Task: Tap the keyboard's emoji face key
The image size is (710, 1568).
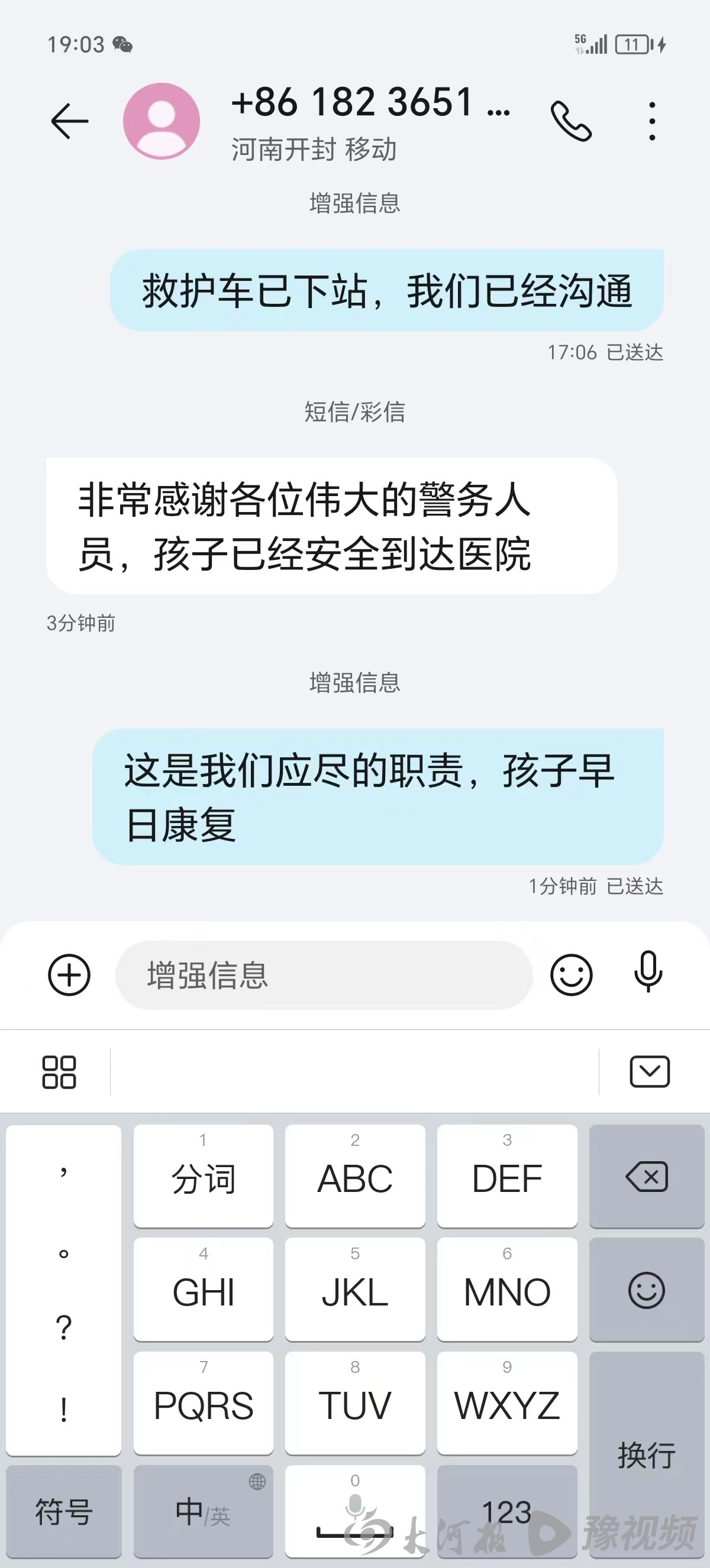Action: [x=646, y=1291]
